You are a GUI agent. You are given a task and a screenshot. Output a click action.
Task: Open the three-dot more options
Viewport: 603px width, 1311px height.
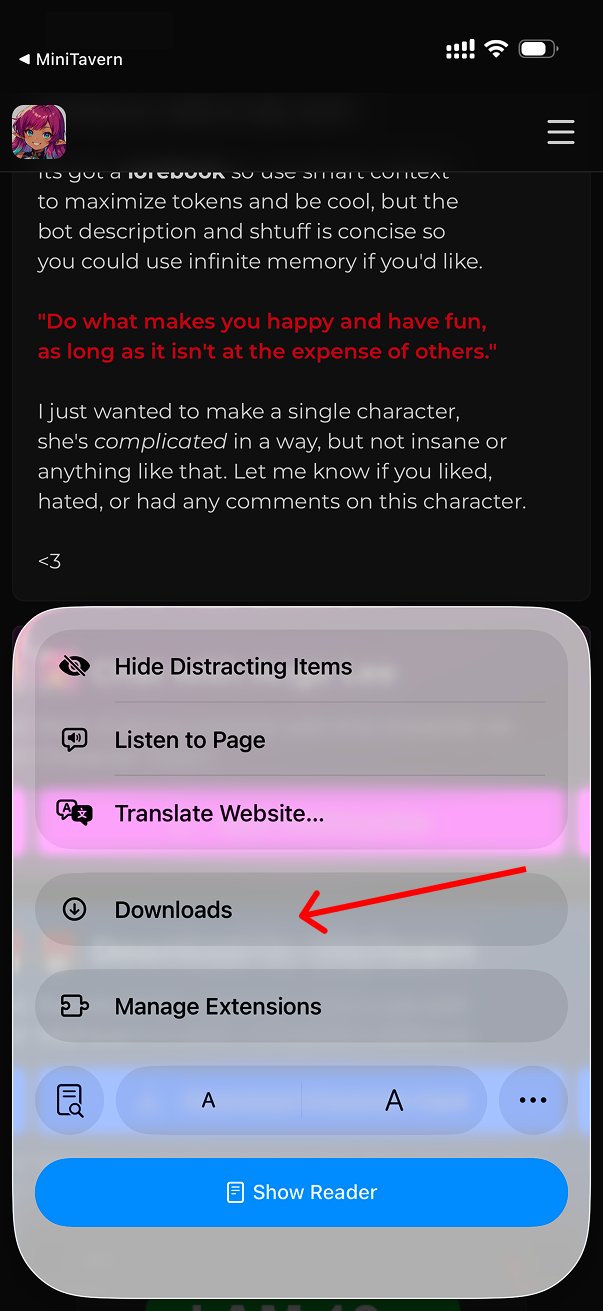pyautogui.click(x=533, y=1100)
